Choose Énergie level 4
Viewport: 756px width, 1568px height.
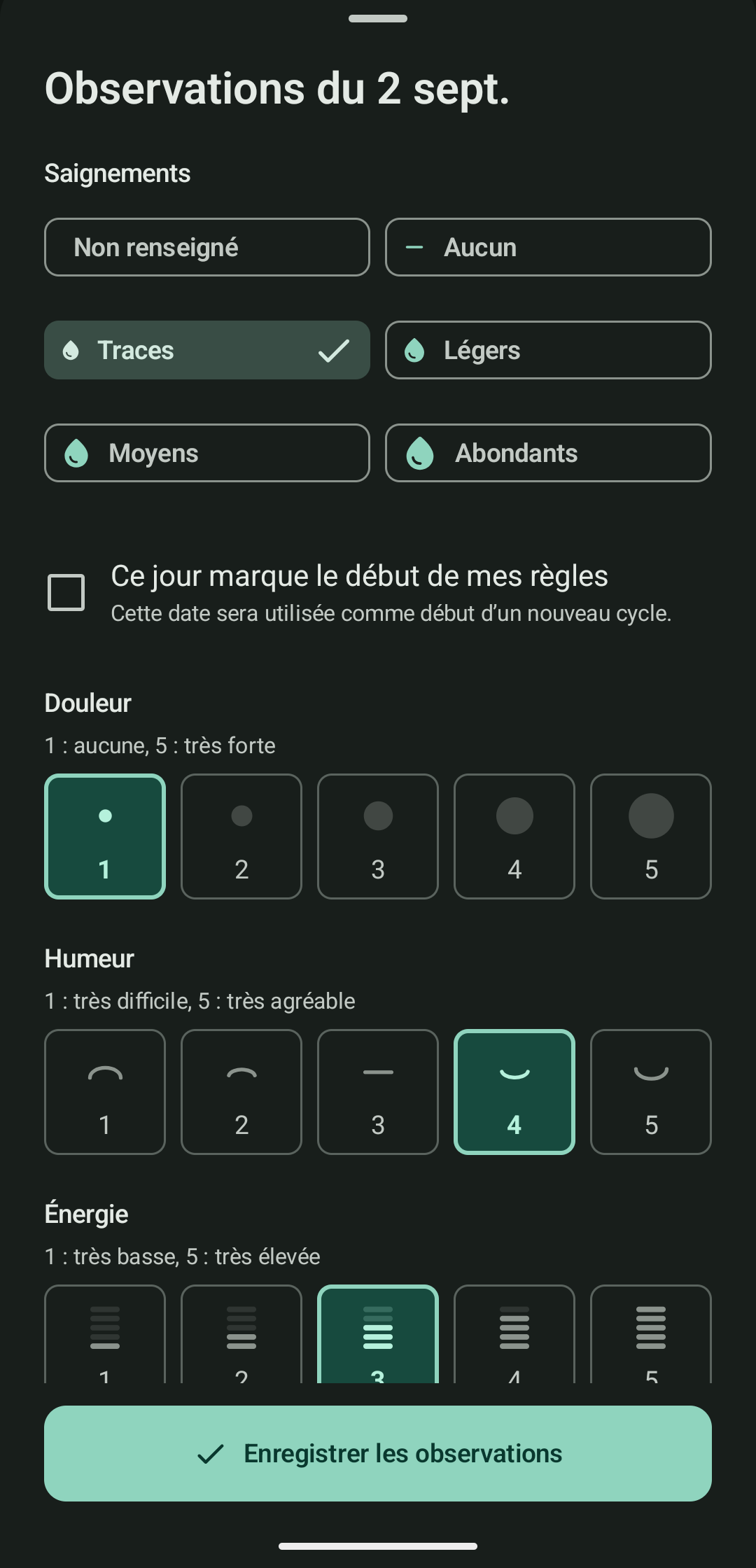pos(514,1334)
